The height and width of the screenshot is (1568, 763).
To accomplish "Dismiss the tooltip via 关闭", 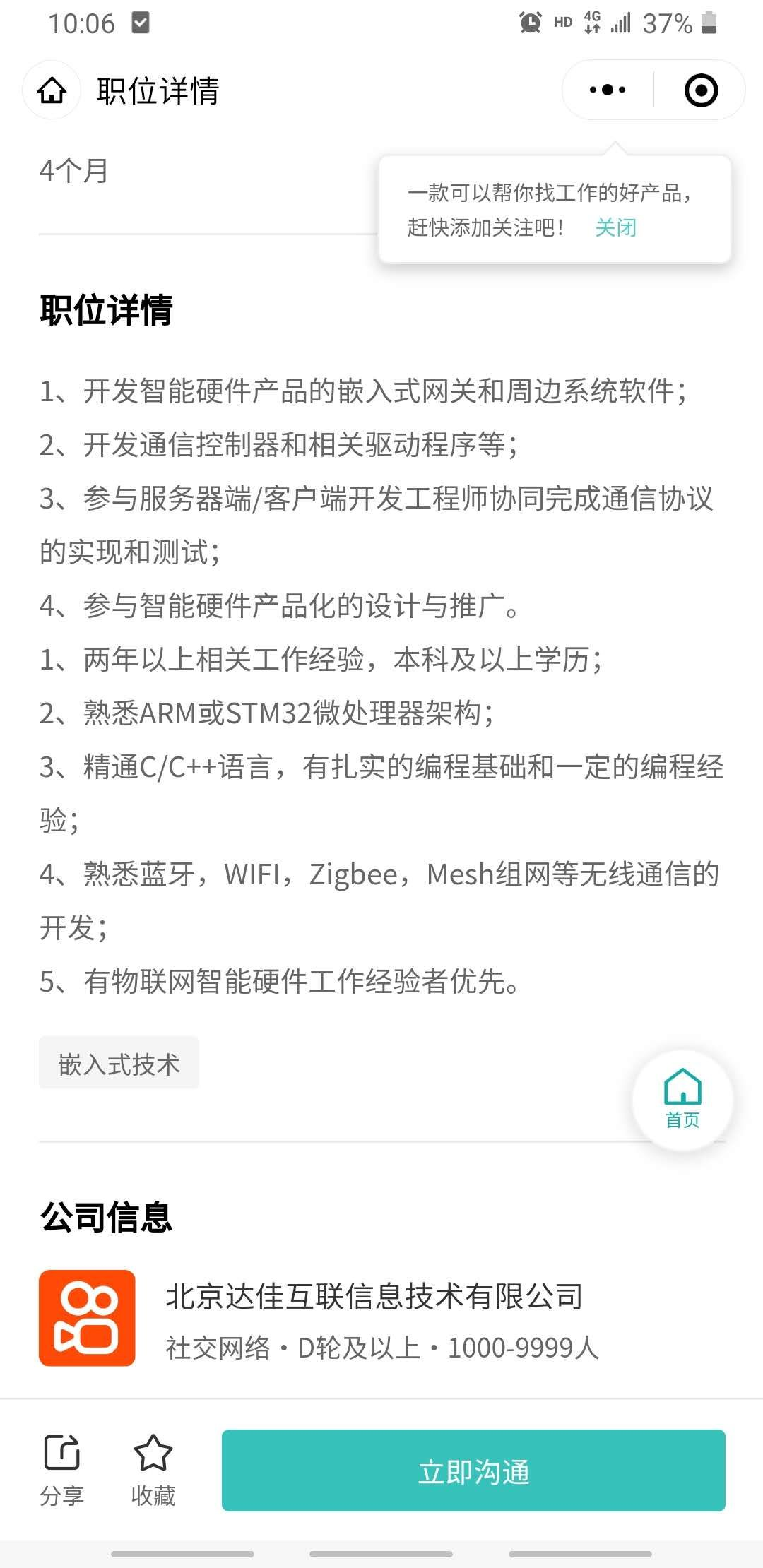I will pos(615,227).
